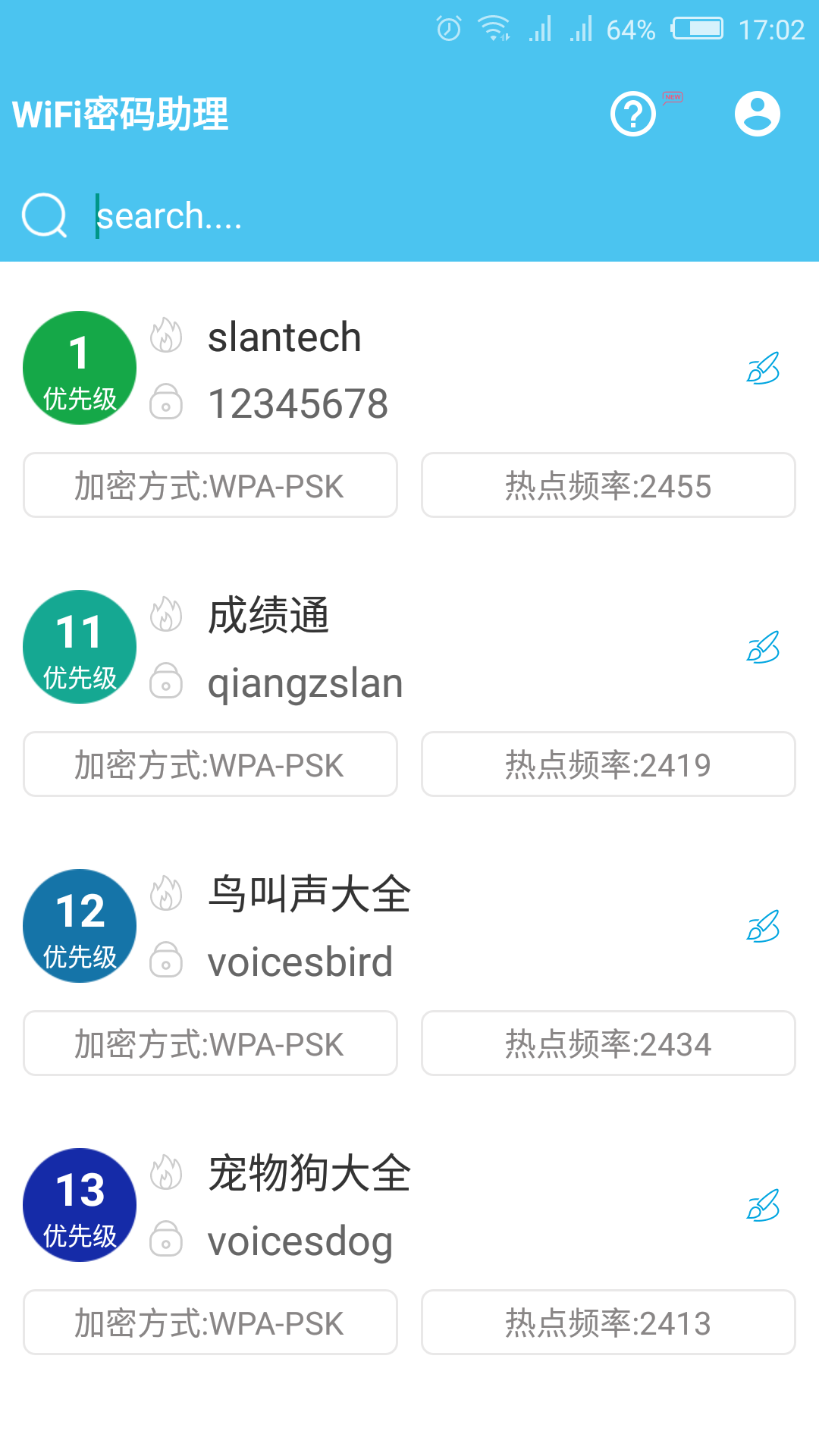Click the search input field

point(303,215)
